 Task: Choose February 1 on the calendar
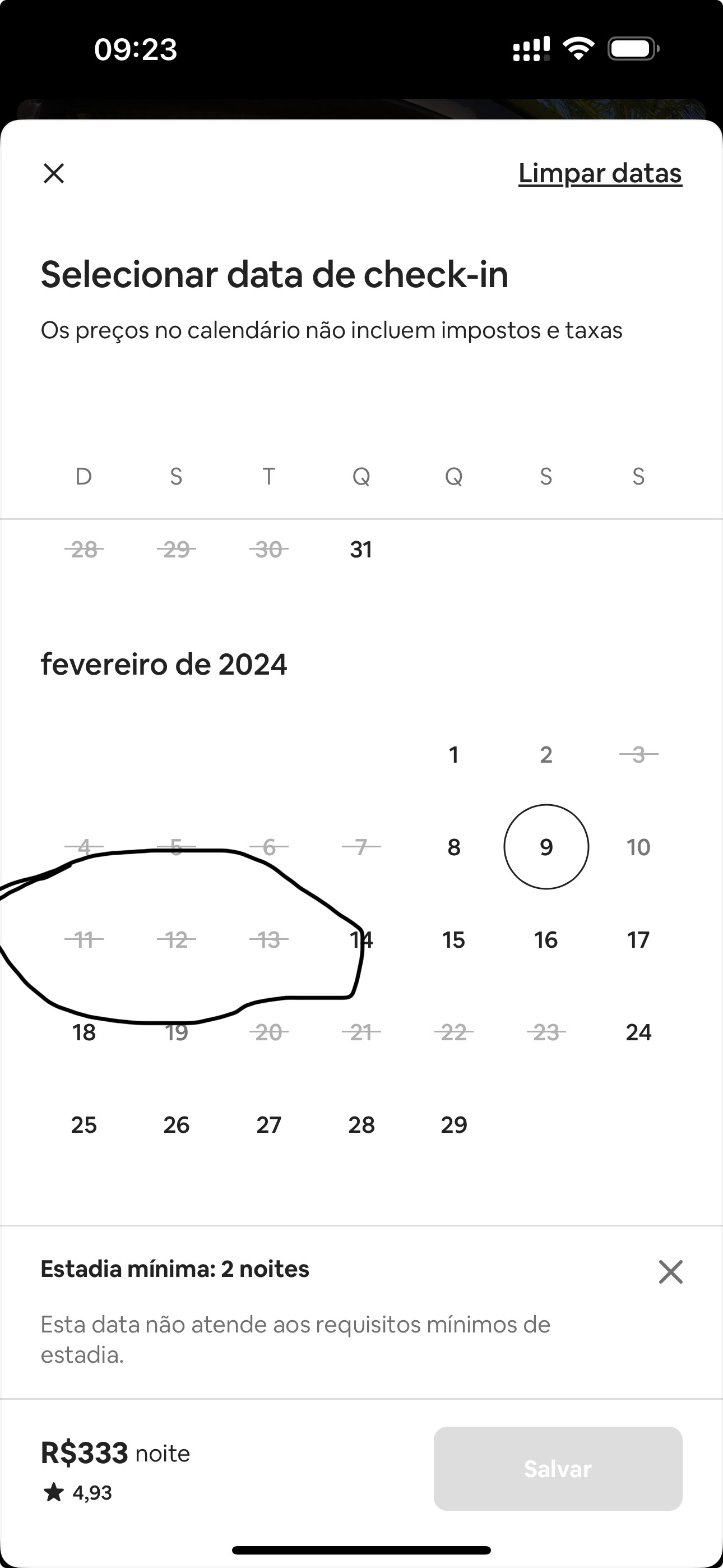pyautogui.click(x=453, y=755)
